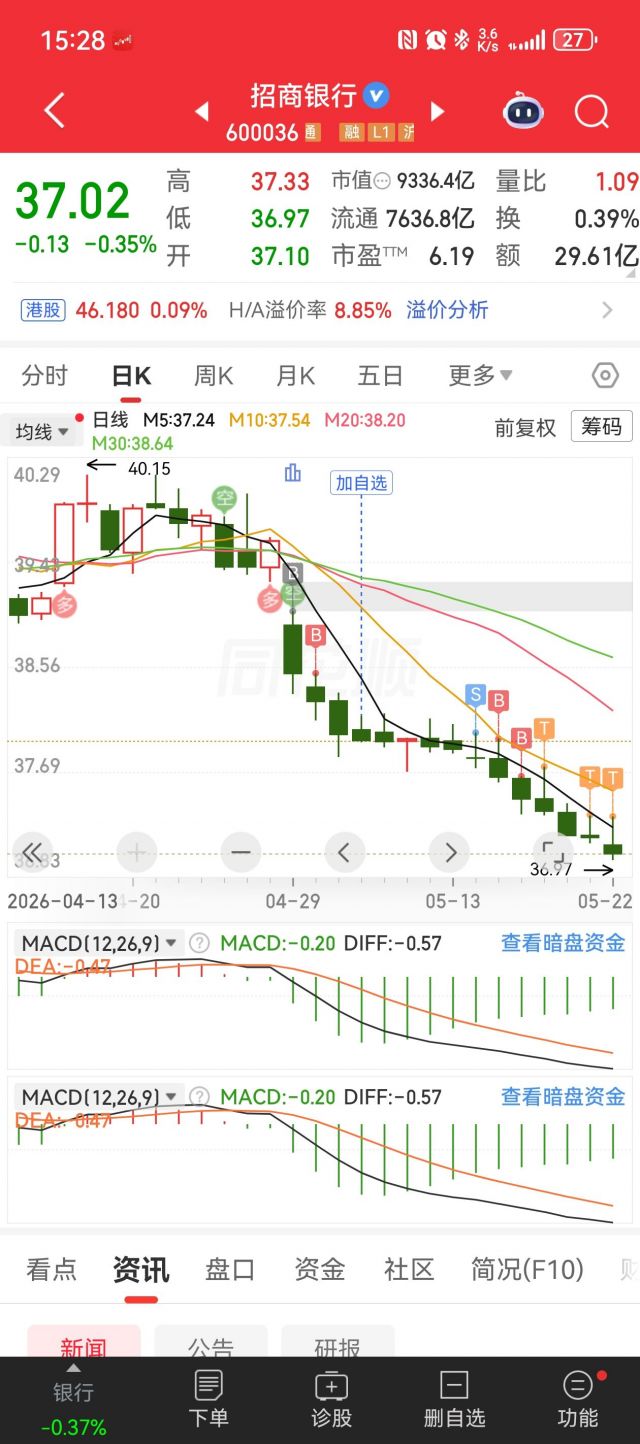Go back using the top-left arrow

tap(55, 110)
